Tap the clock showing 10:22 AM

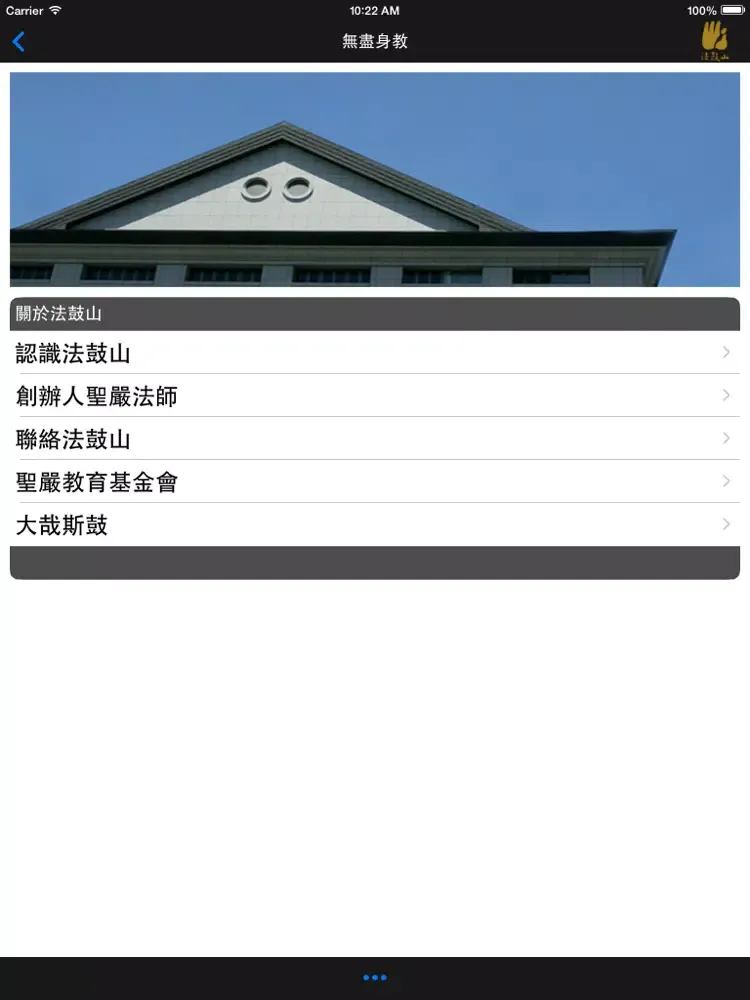375,10
